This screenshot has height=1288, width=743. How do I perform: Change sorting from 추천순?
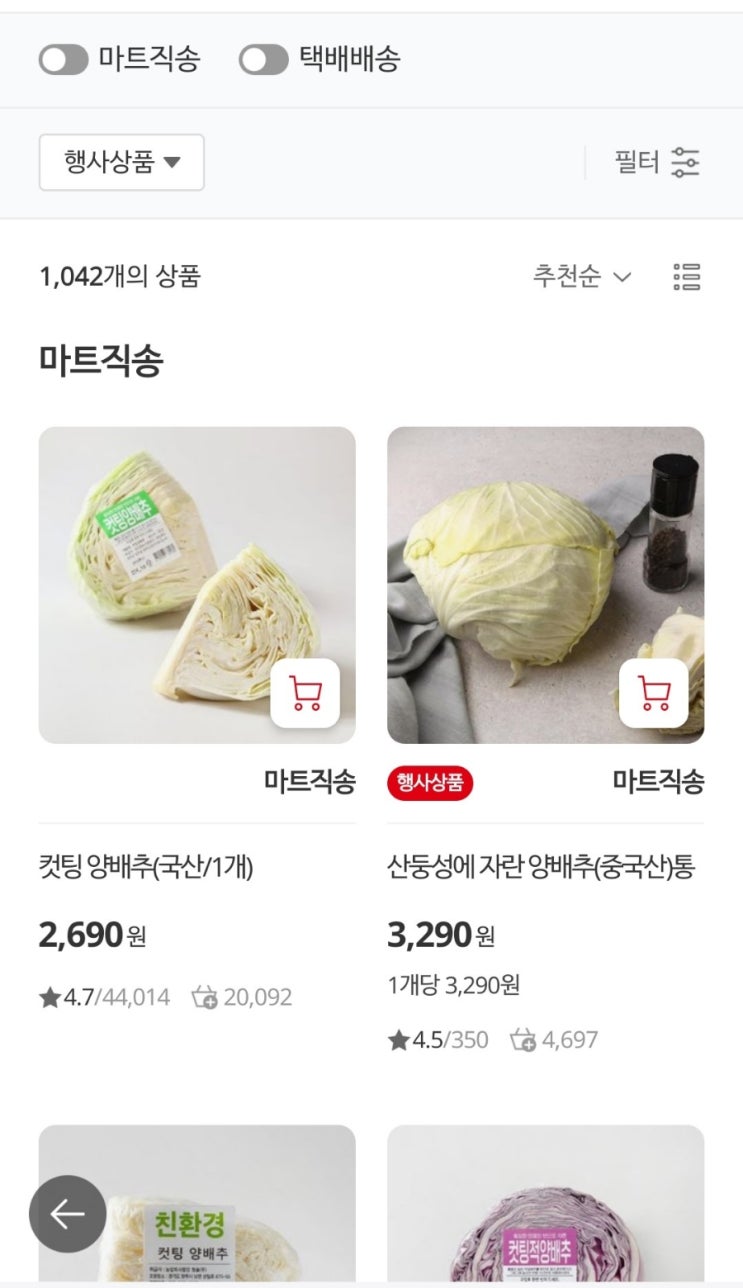coord(582,276)
